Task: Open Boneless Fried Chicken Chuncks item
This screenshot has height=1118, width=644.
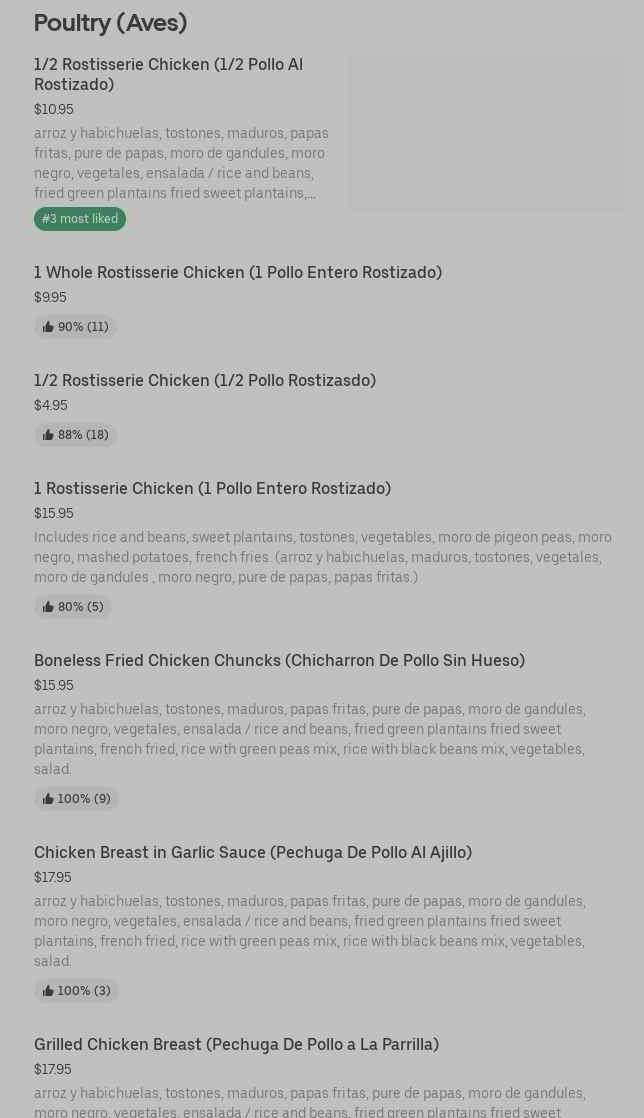Action: coord(279,660)
